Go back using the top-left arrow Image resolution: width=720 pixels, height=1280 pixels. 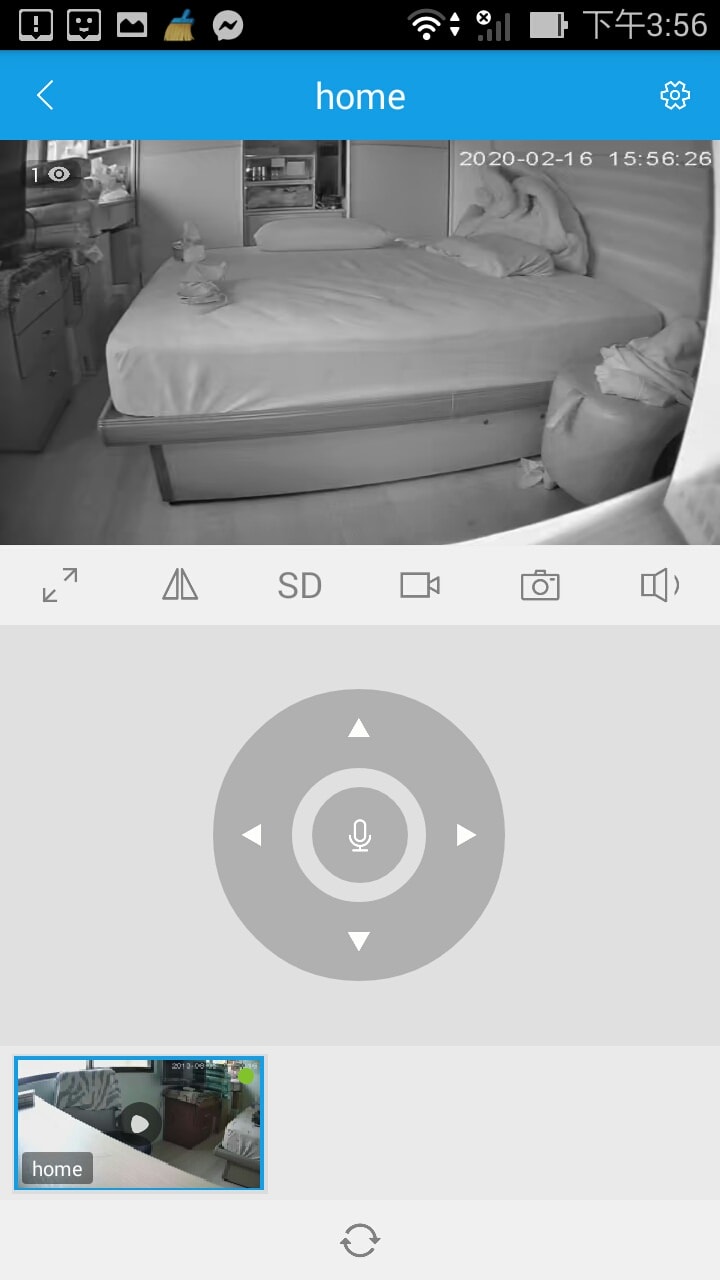tap(45, 96)
